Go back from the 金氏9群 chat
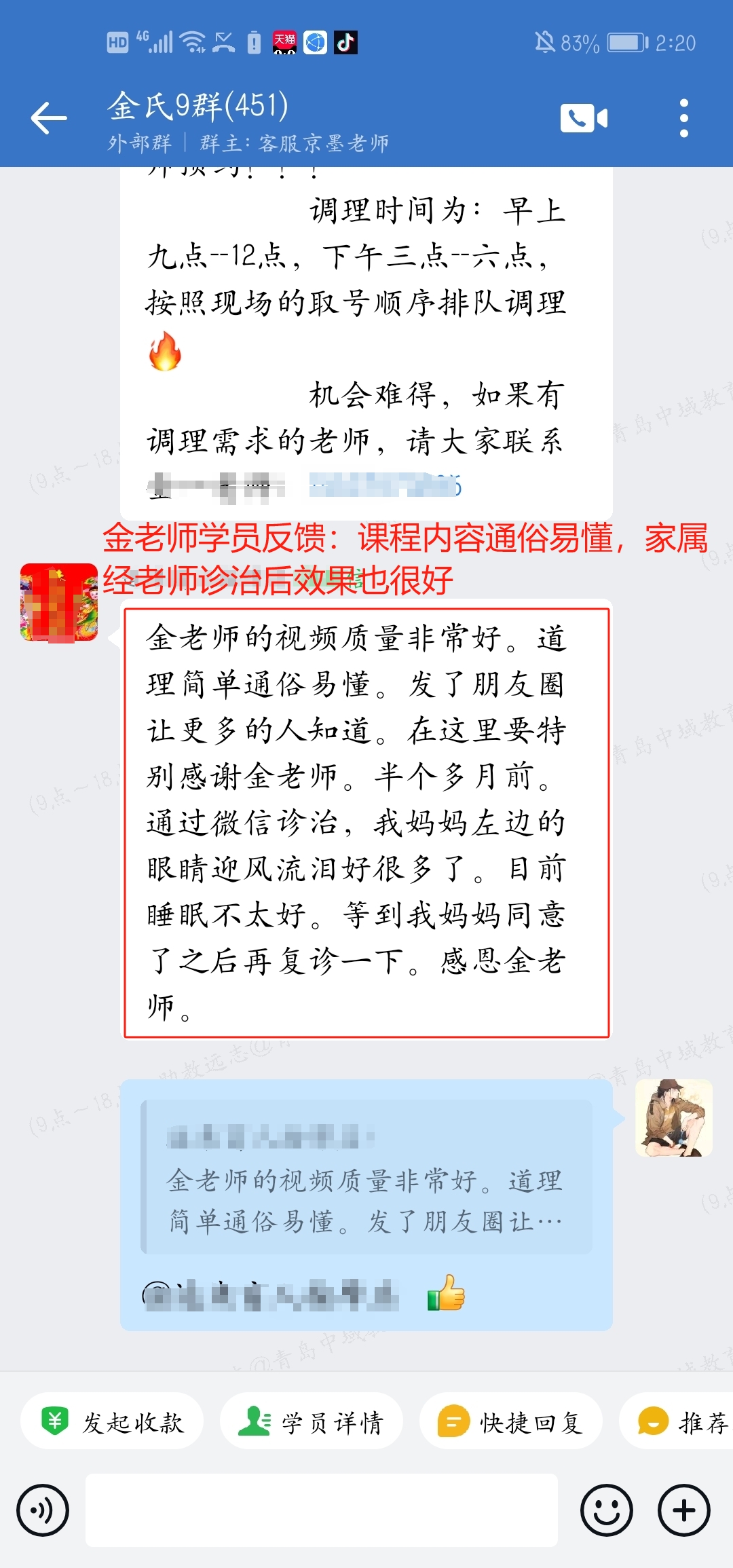Image resolution: width=733 pixels, height=1568 pixels. pyautogui.click(x=49, y=118)
